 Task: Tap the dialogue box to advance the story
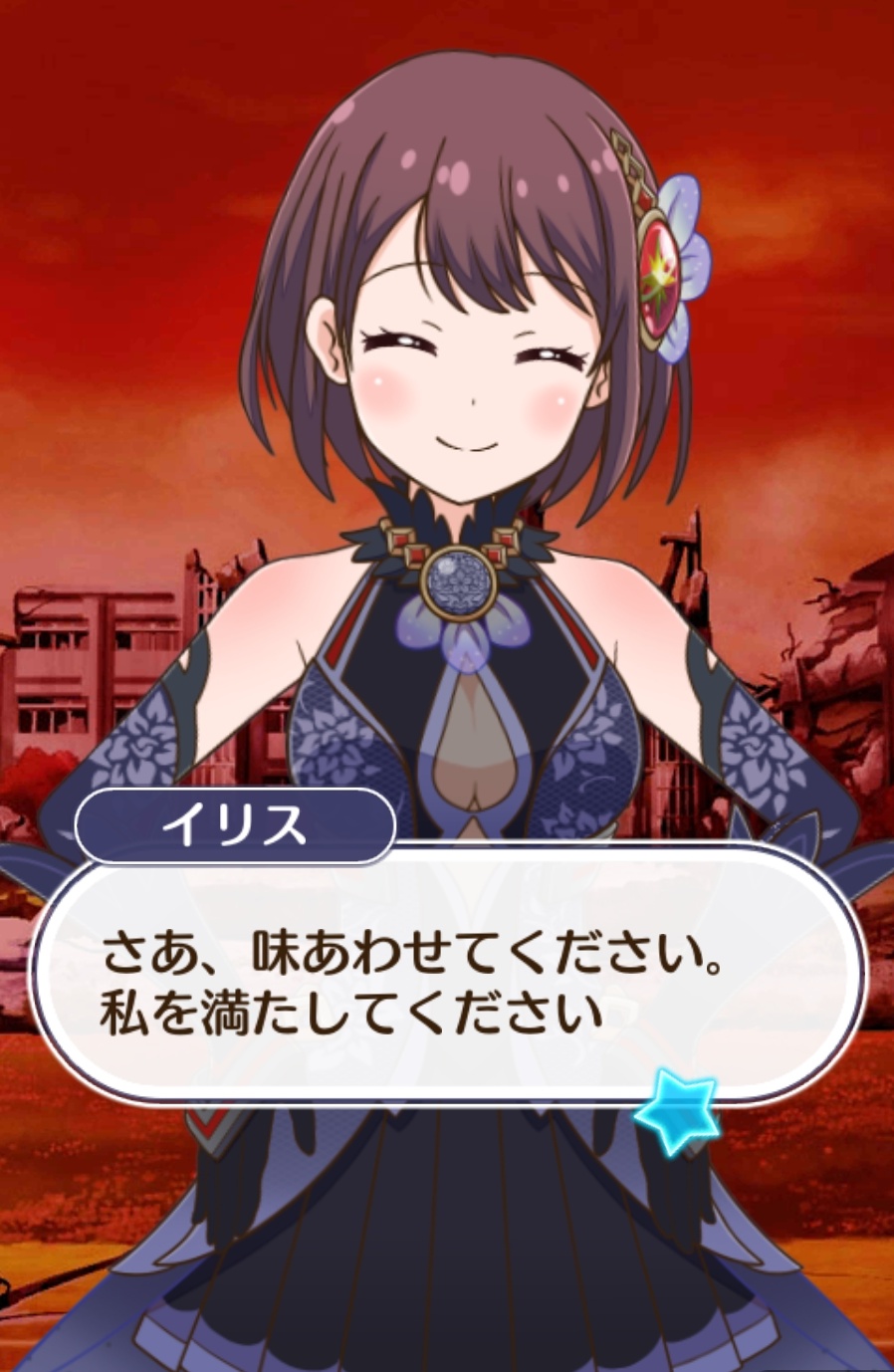point(447,981)
